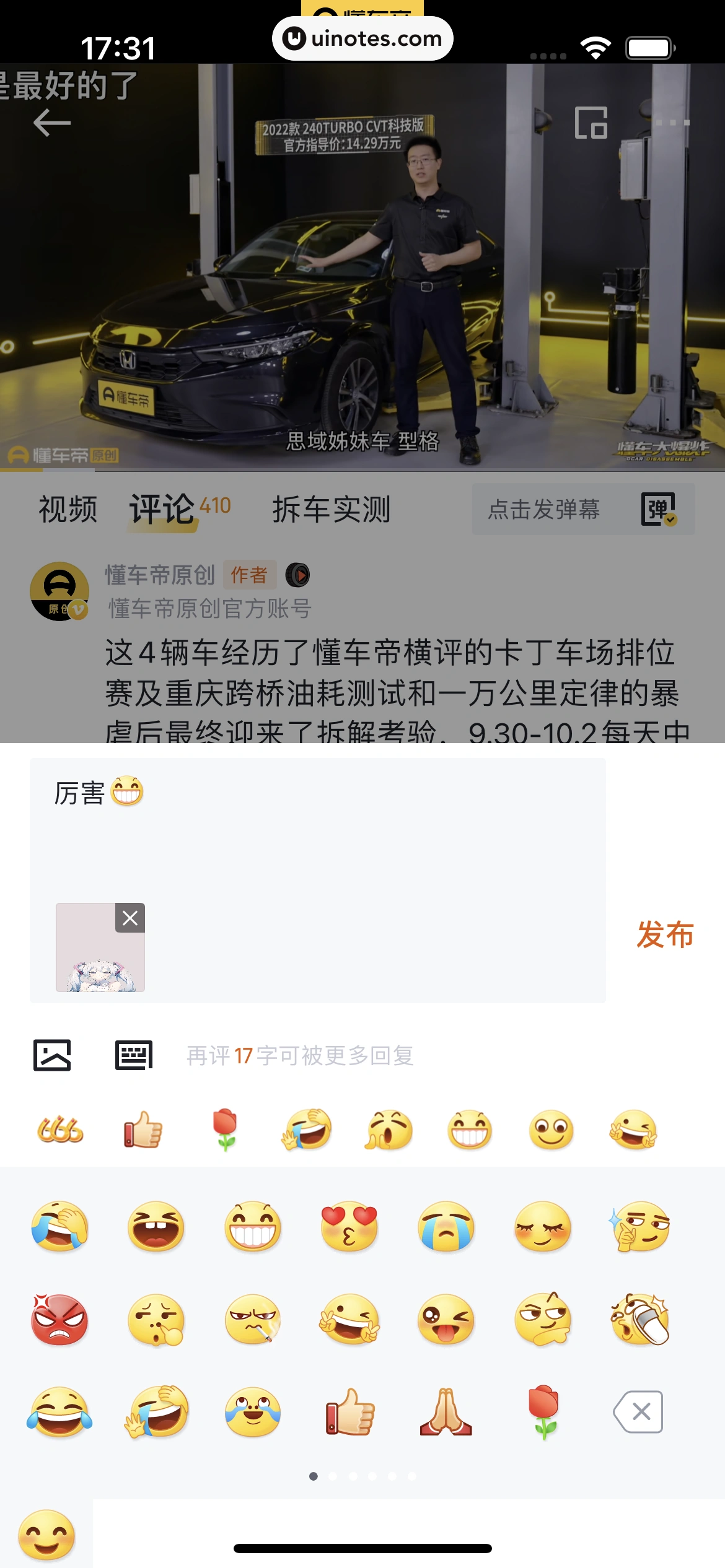Viewport: 725px width, 1568px height.
Task: Tap the emoji backspace key
Action: tap(639, 1411)
